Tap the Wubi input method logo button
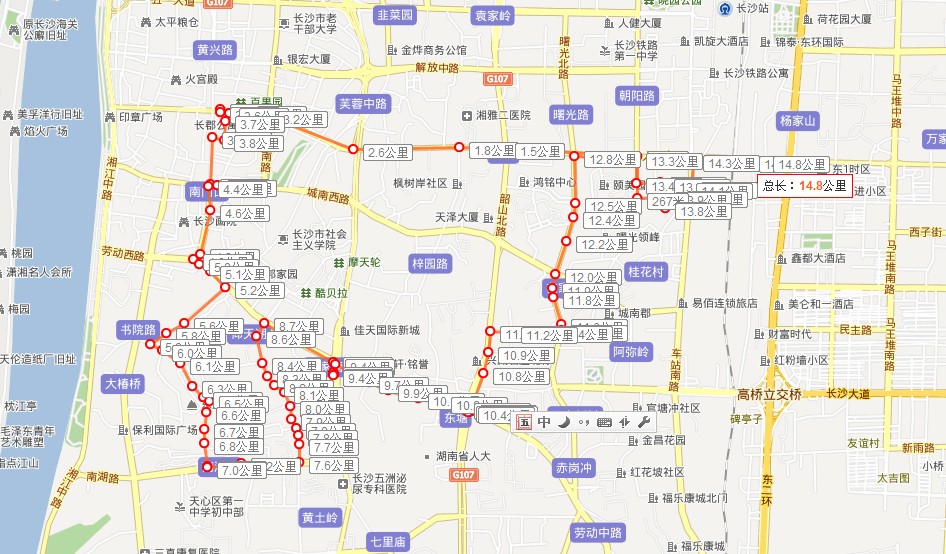This screenshot has width=946, height=554. pos(526,422)
